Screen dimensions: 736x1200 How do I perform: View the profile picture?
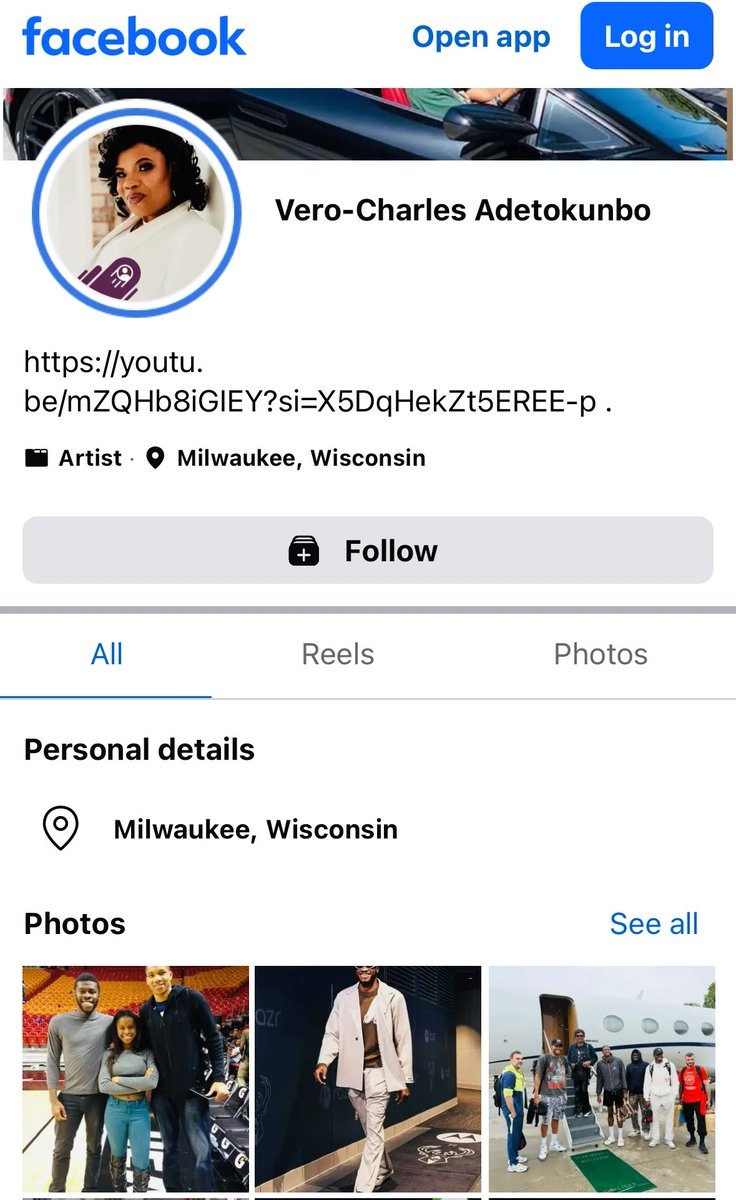point(136,212)
